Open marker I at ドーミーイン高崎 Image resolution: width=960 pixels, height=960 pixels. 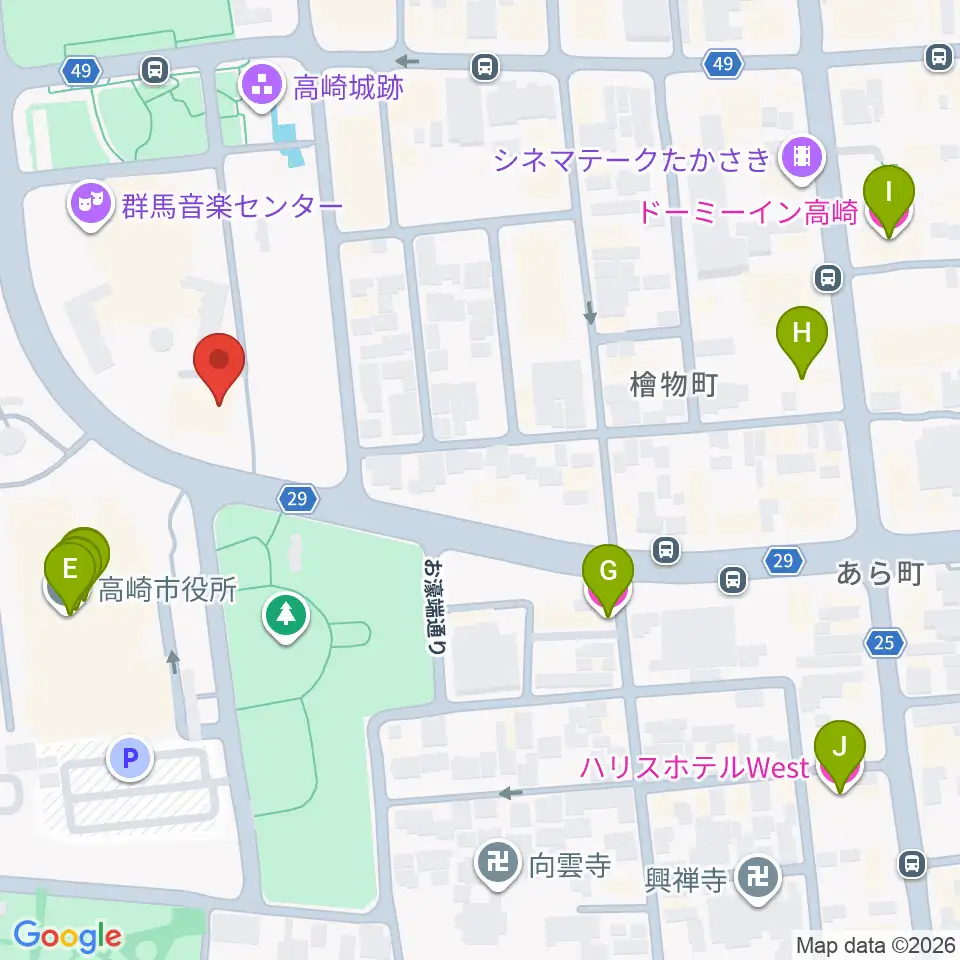tap(888, 201)
